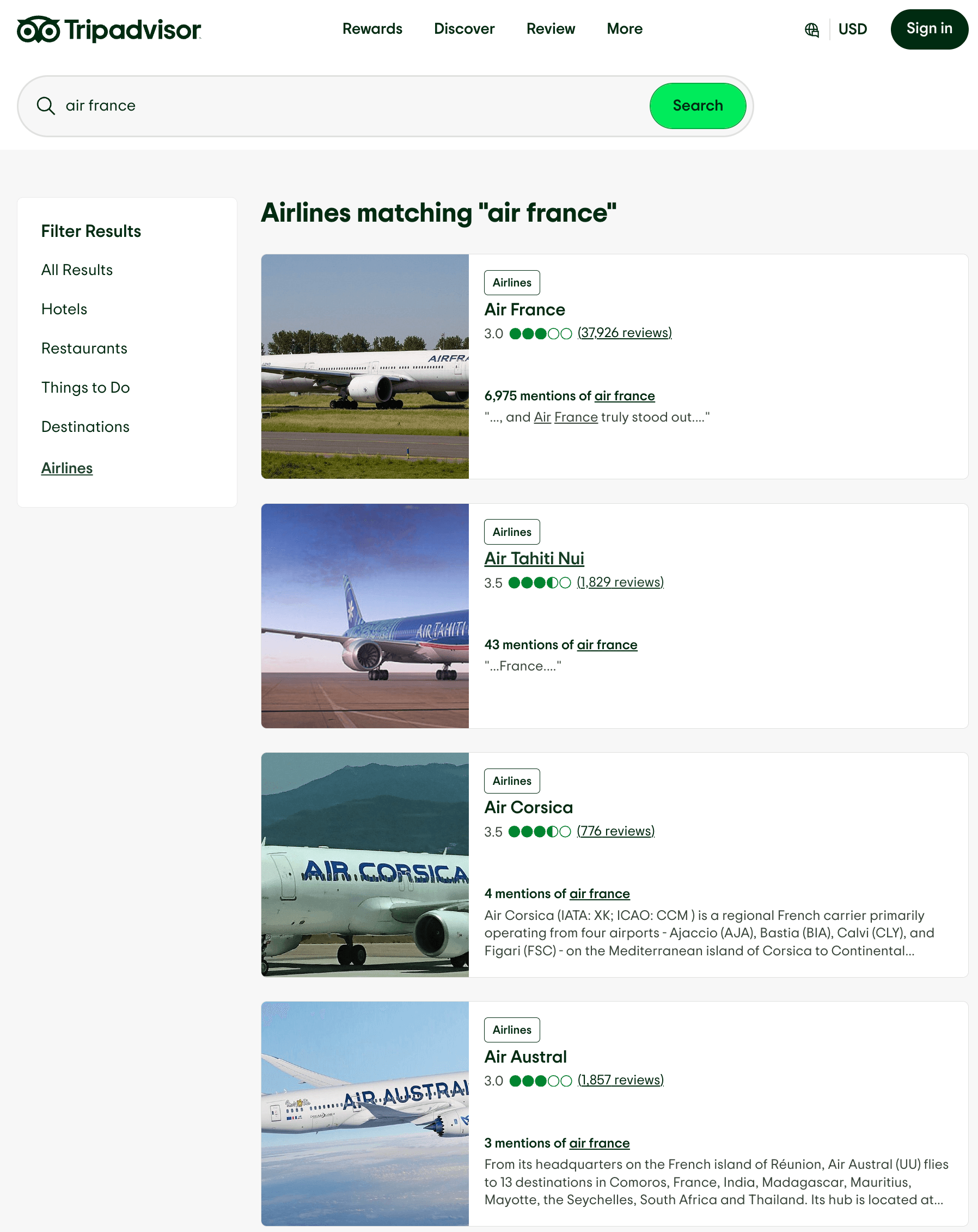Select the Restaurants filter
Viewport: 978px width, 1232px height.
coord(84,348)
